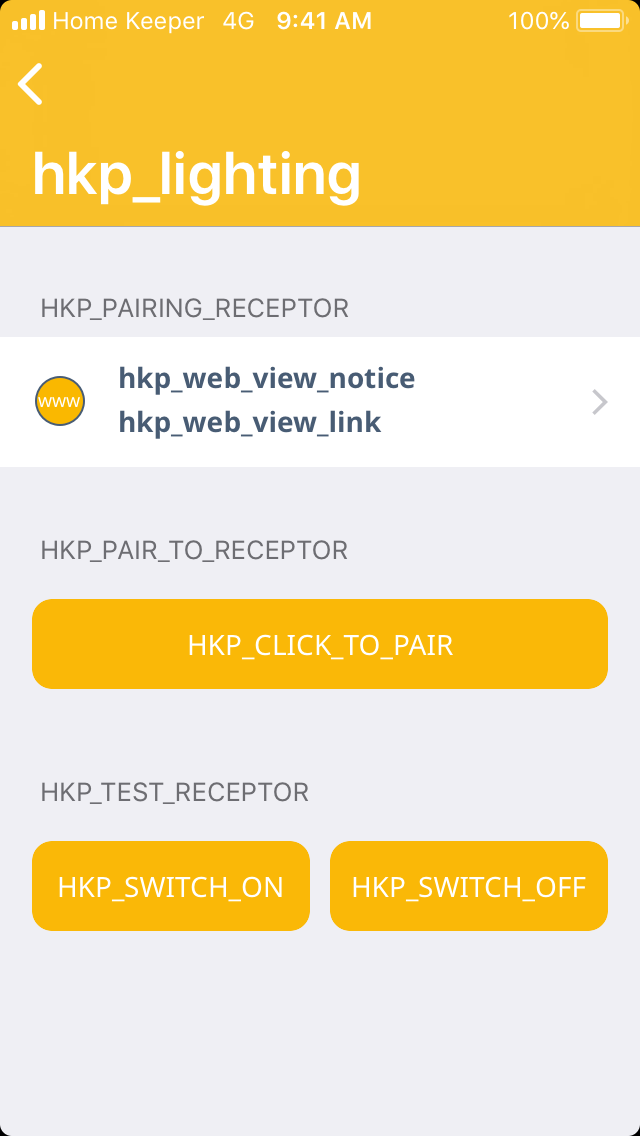Viewport: 640px width, 1136px height.
Task: Go back using the top-left arrow
Action: pyautogui.click(x=31, y=84)
